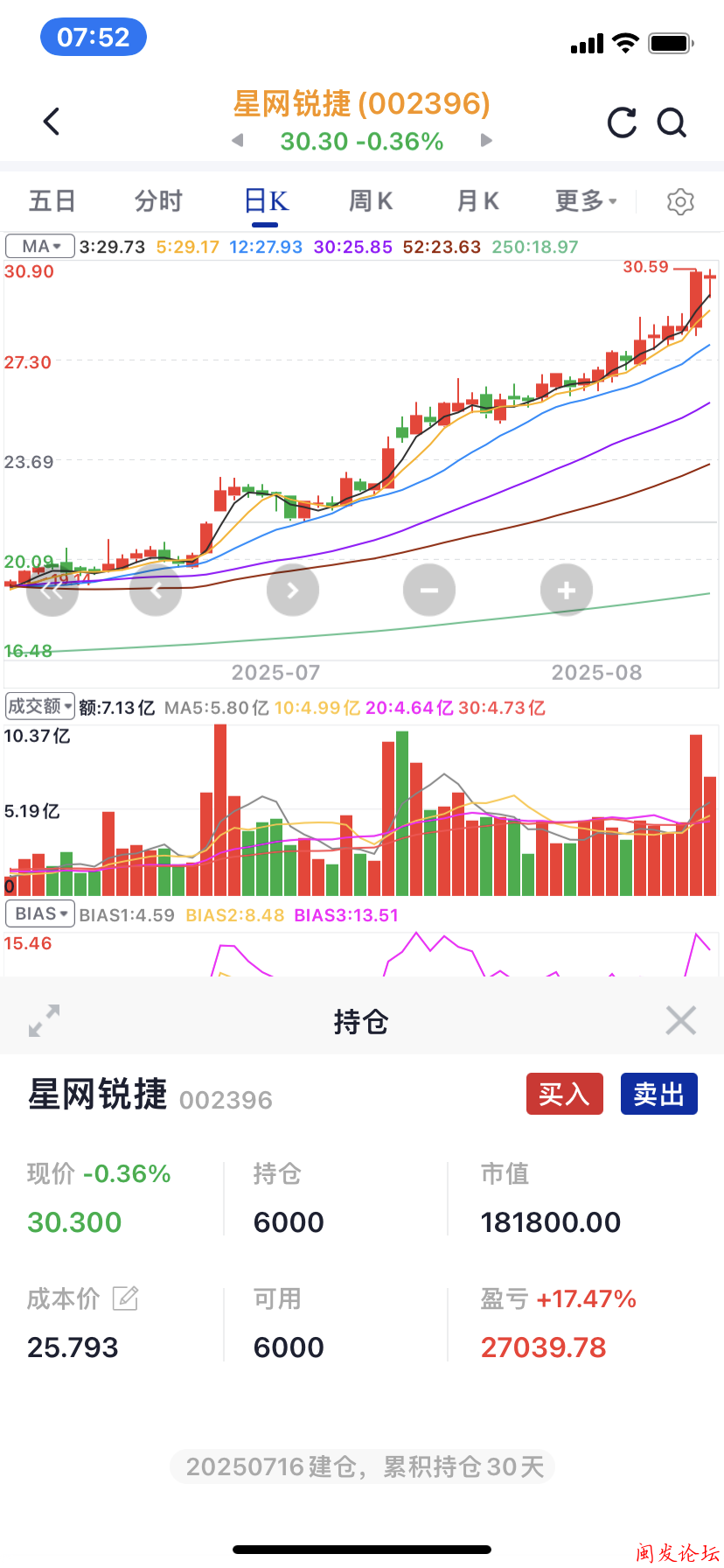Viewport: 724px width, 1568px height.
Task: Refresh the stock quote
Action: point(622,123)
